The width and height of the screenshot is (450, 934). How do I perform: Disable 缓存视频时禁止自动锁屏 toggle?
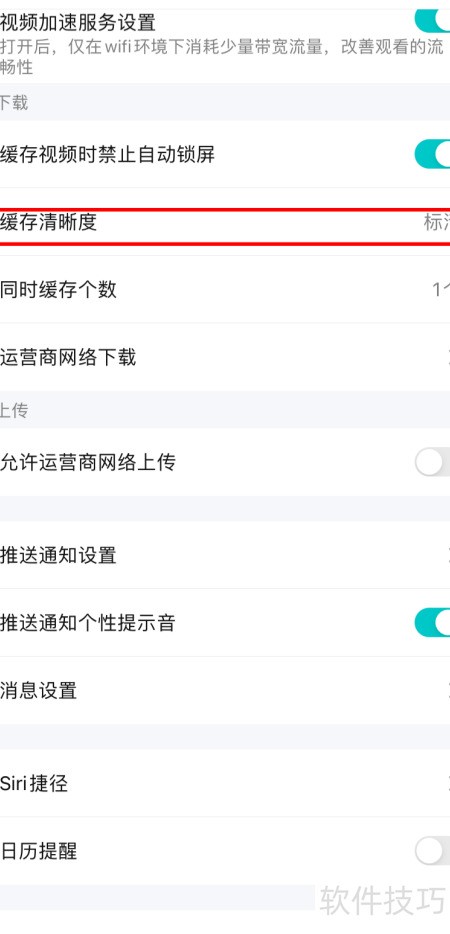(x=433, y=154)
